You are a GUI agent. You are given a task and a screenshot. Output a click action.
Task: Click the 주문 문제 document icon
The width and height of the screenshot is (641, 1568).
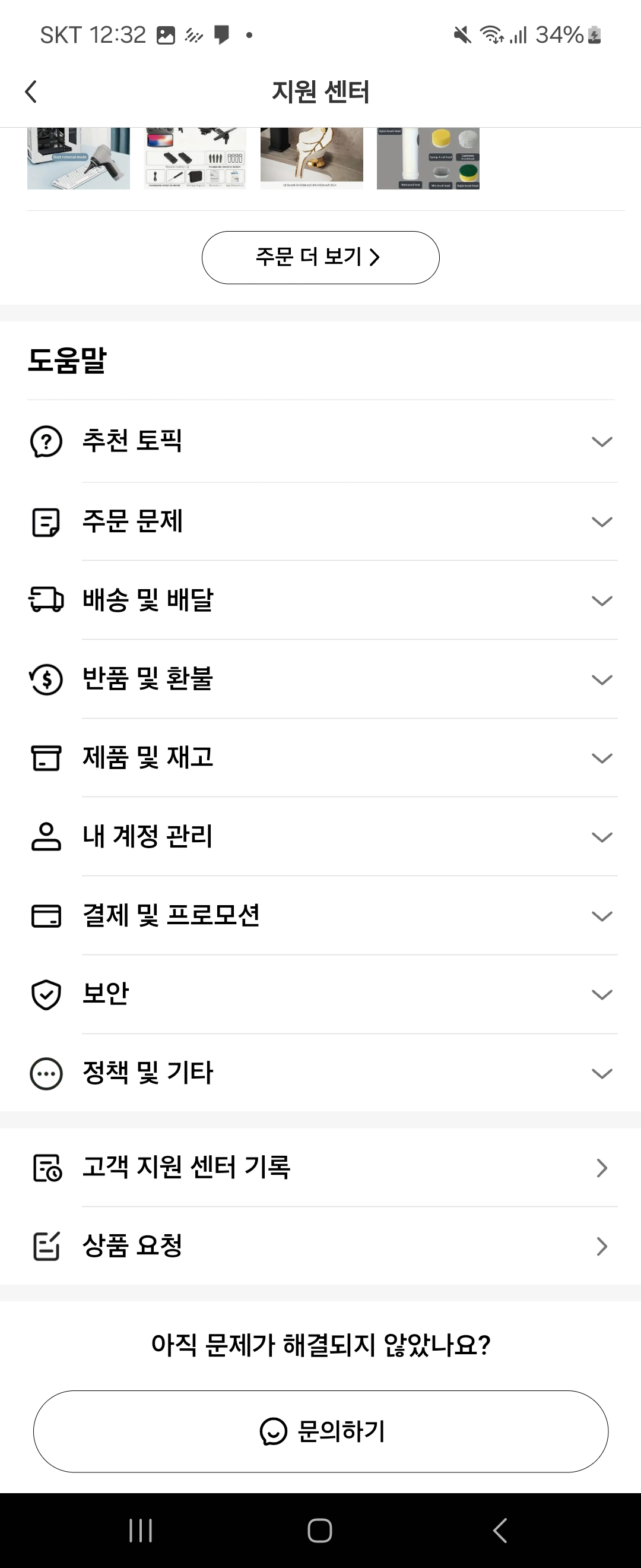[x=45, y=521]
